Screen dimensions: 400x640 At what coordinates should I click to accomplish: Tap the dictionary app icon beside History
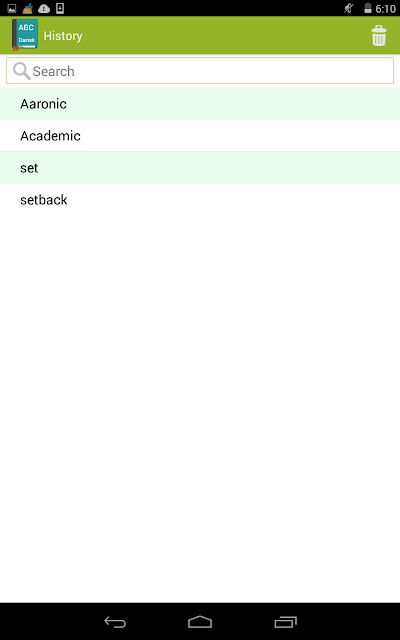25,35
